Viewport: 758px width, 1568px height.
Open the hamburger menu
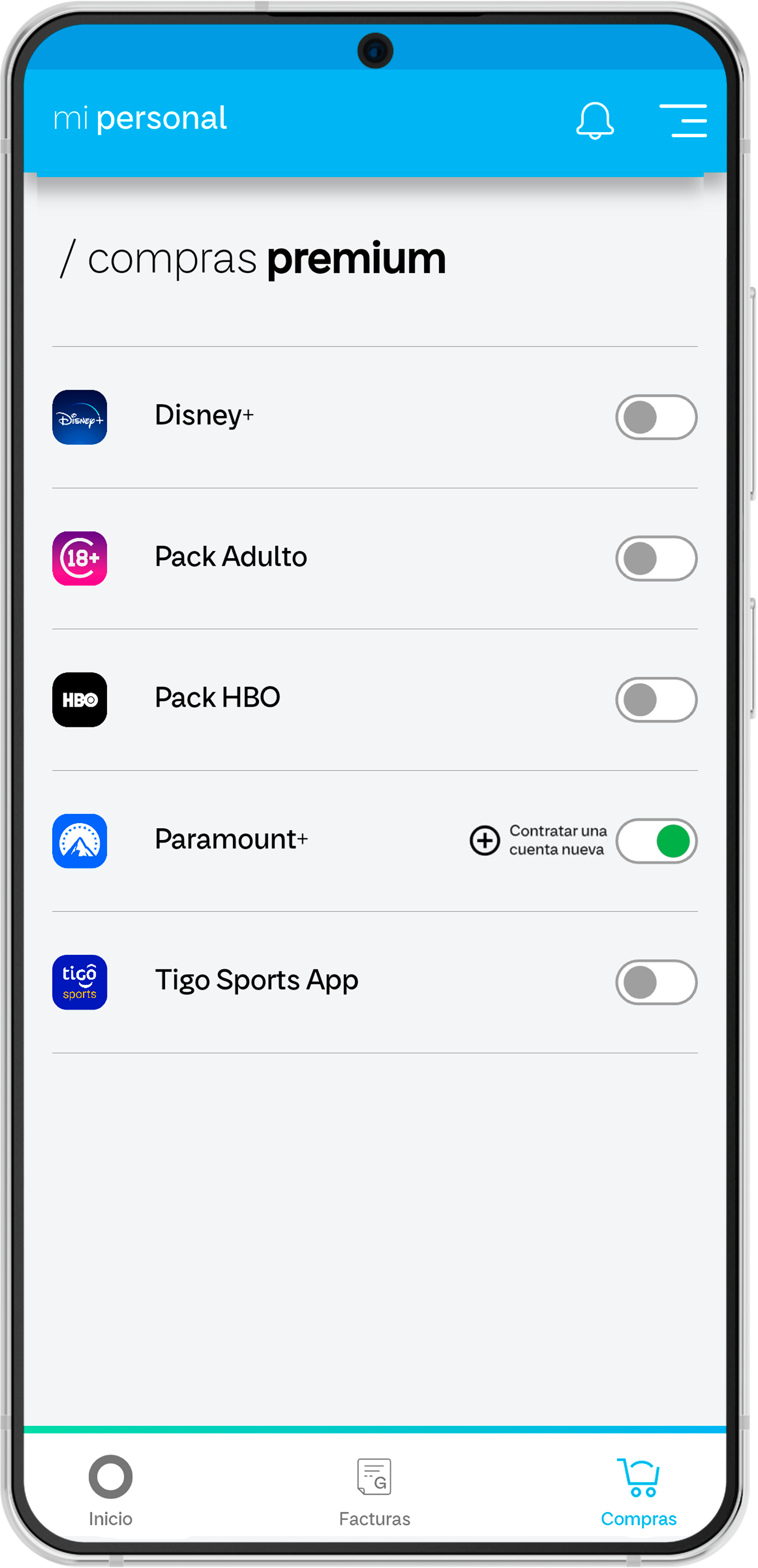coord(683,120)
